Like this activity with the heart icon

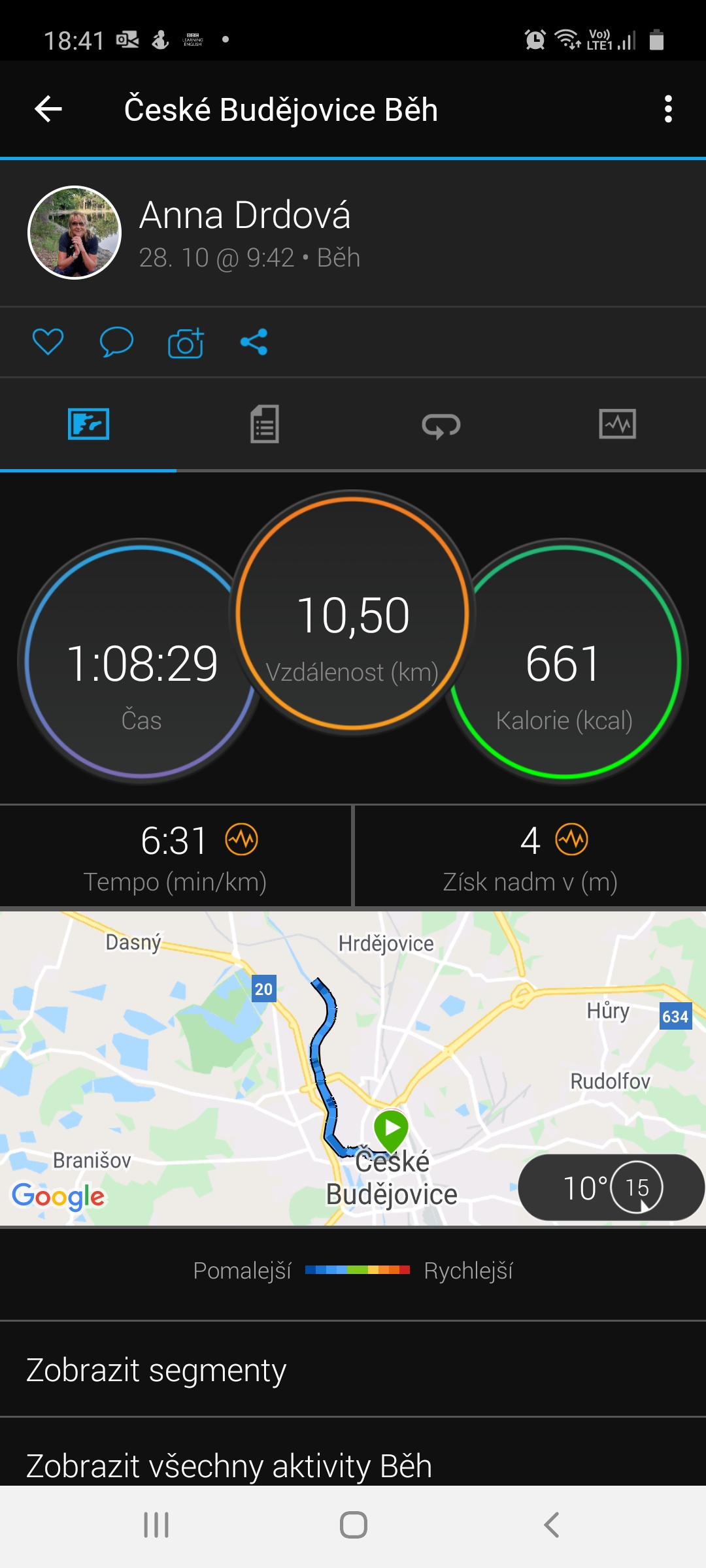[48, 342]
